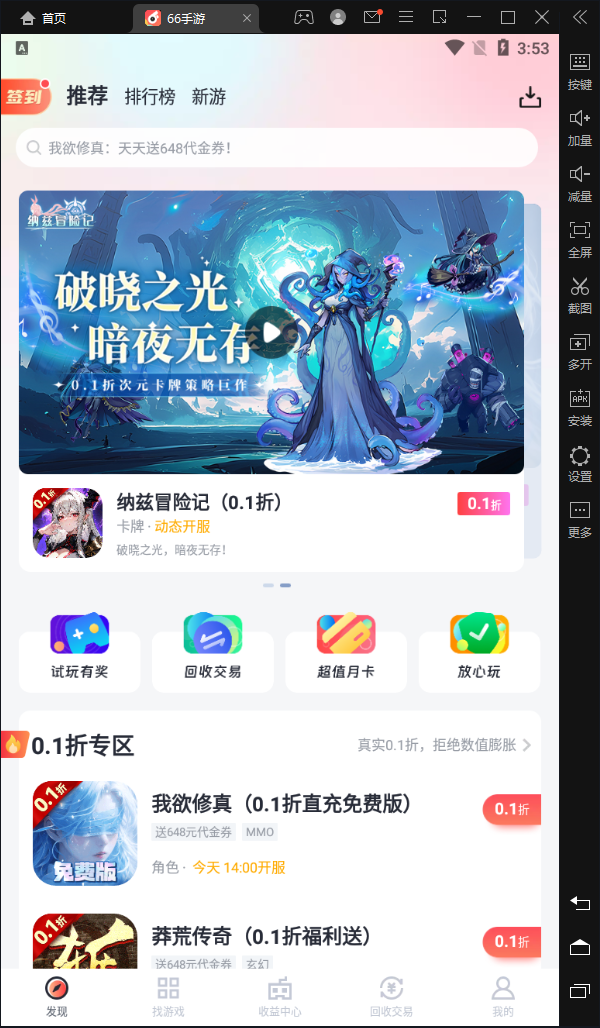Close the 66手游 emulator tab
Viewport: 600px width, 1028px height.
click(247, 18)
